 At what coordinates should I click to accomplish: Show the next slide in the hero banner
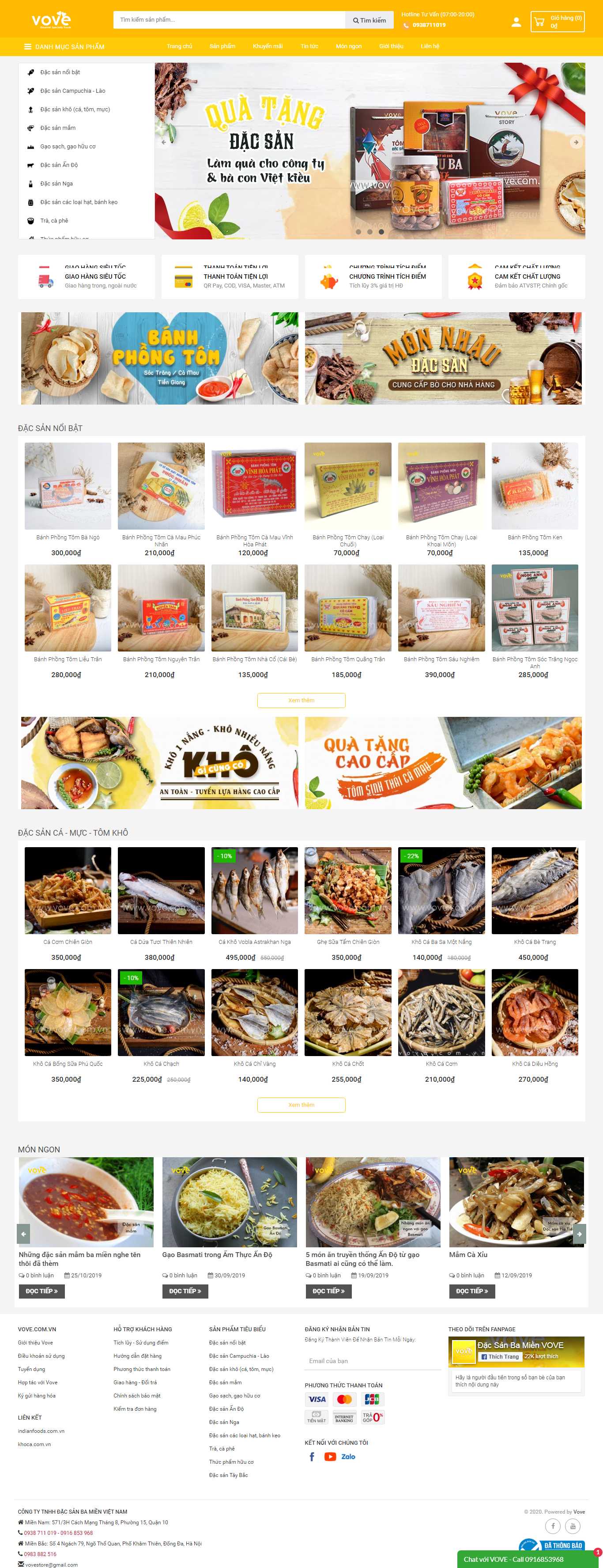576,142
